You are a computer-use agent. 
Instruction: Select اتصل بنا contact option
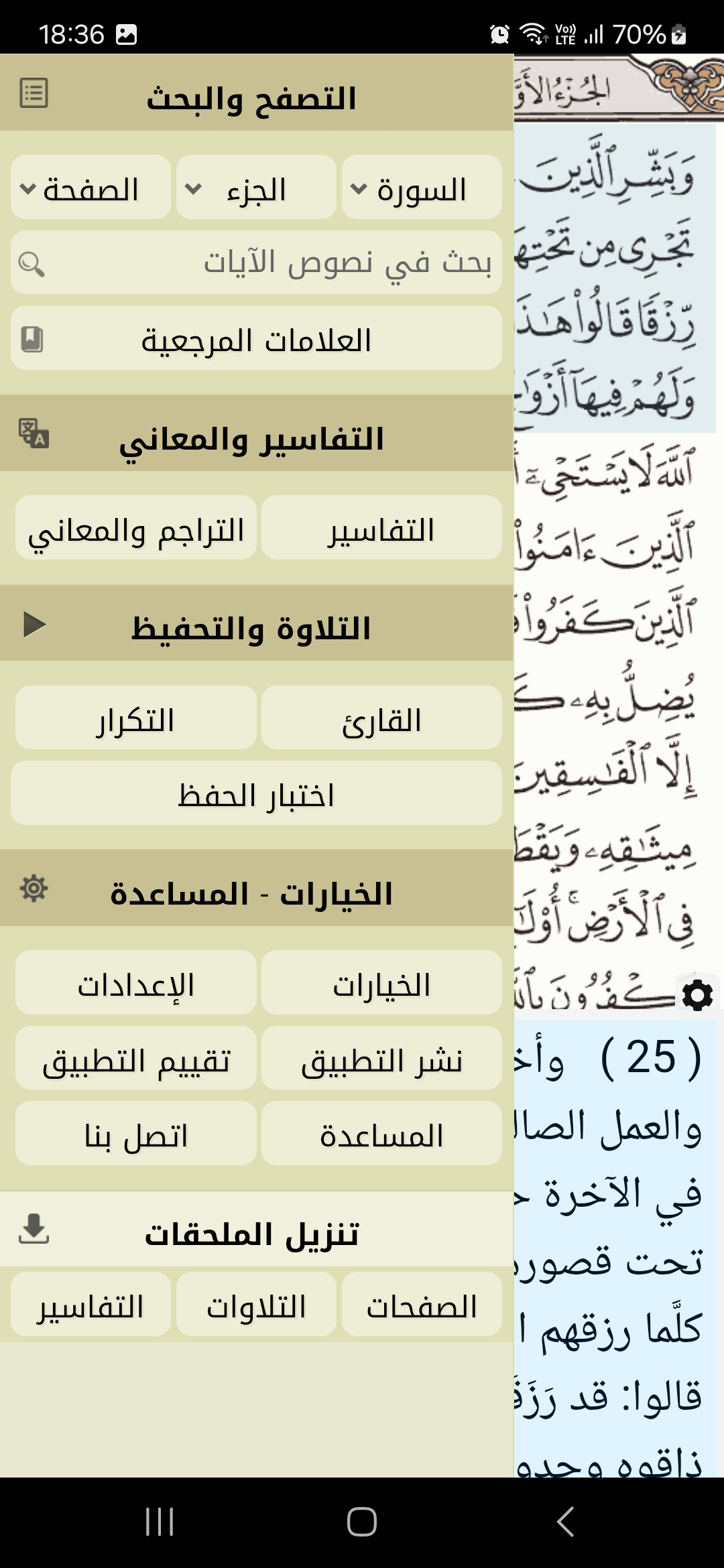pyautogui.click(x=134, y=1134)
